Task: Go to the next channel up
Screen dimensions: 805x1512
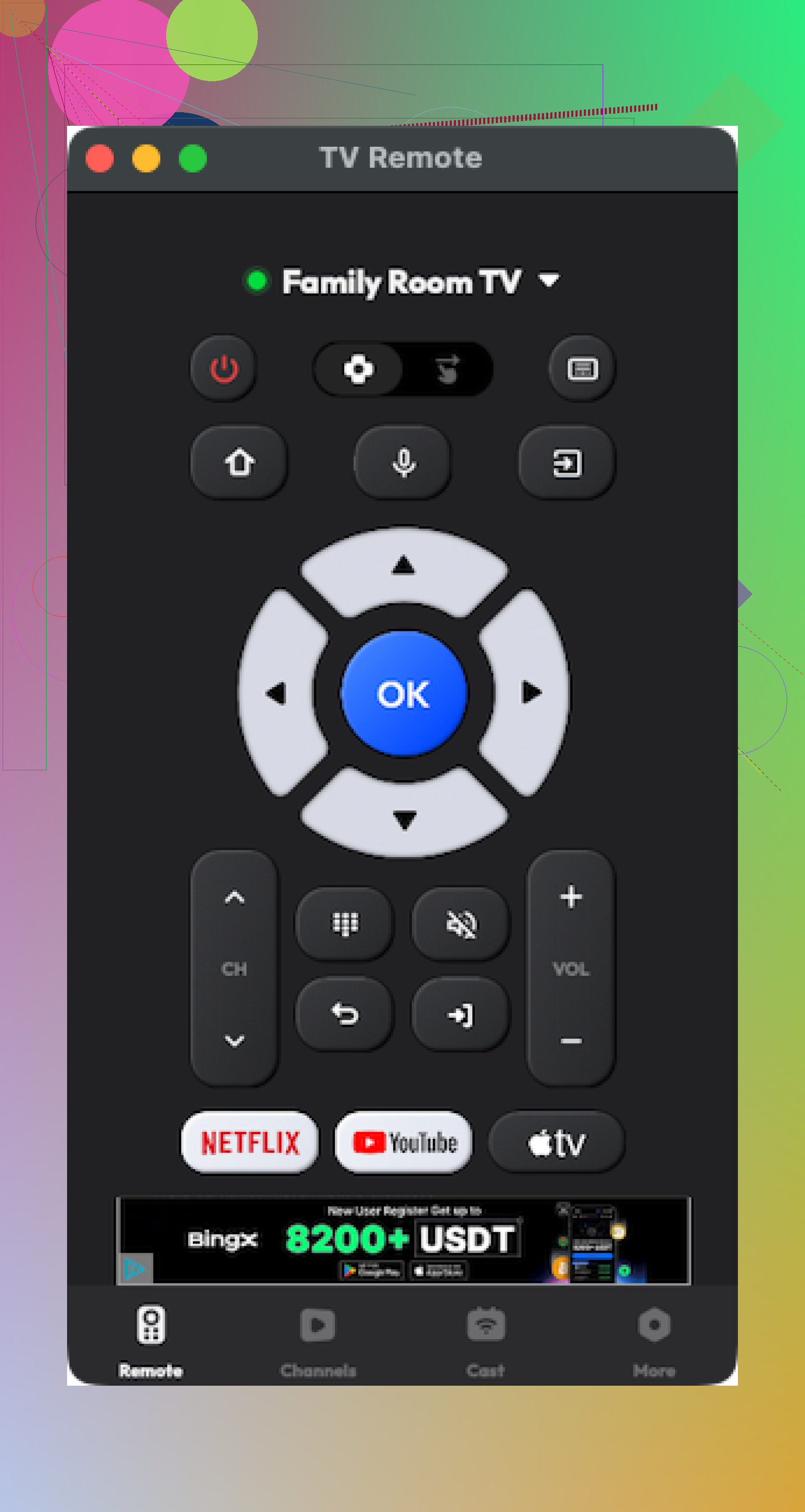Action: point(234,897)
